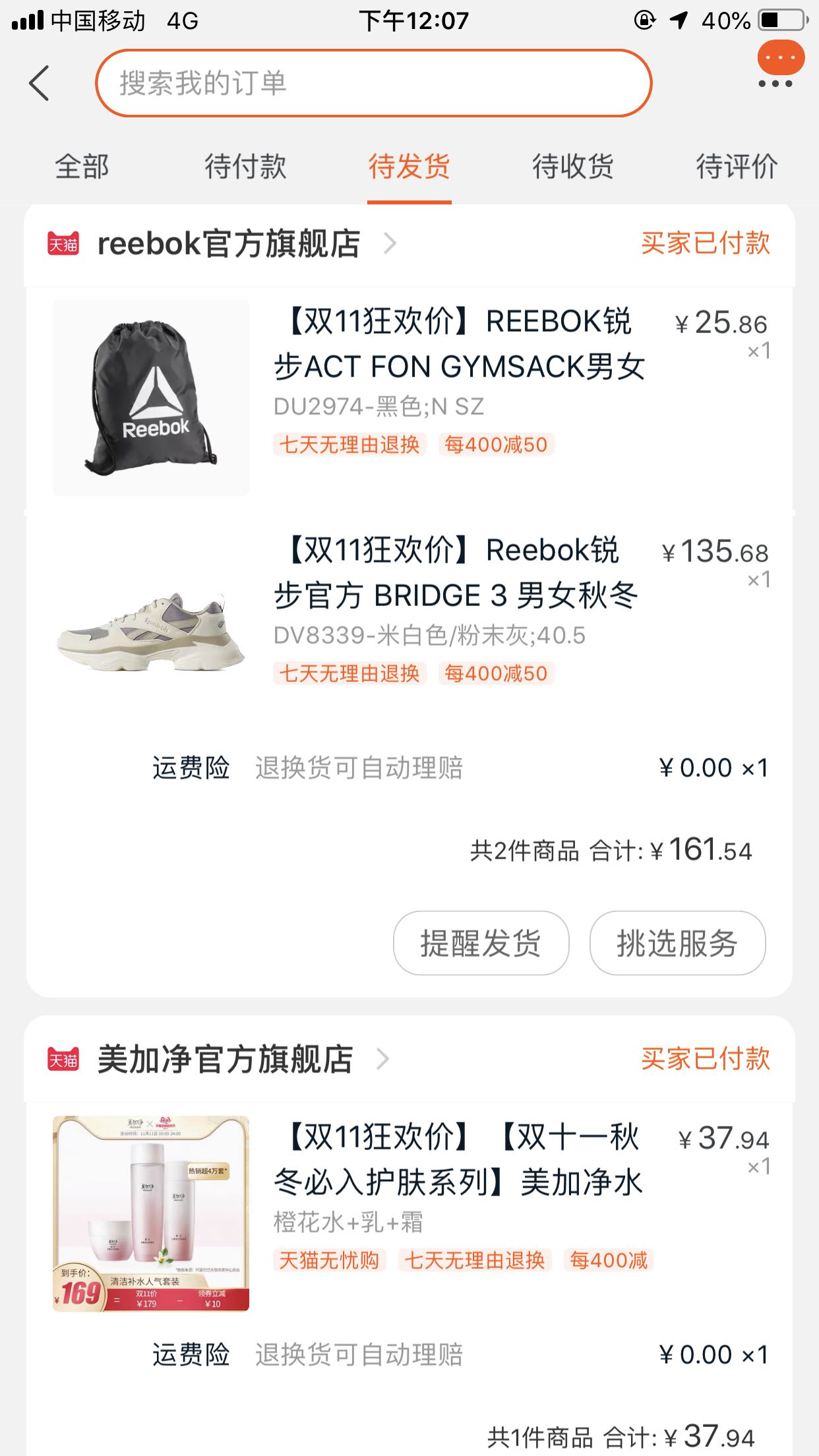Screen dimensions: 819x1456
Task: Visit the 美加净官方旗舰店 store page
Action: [224, 1059]
